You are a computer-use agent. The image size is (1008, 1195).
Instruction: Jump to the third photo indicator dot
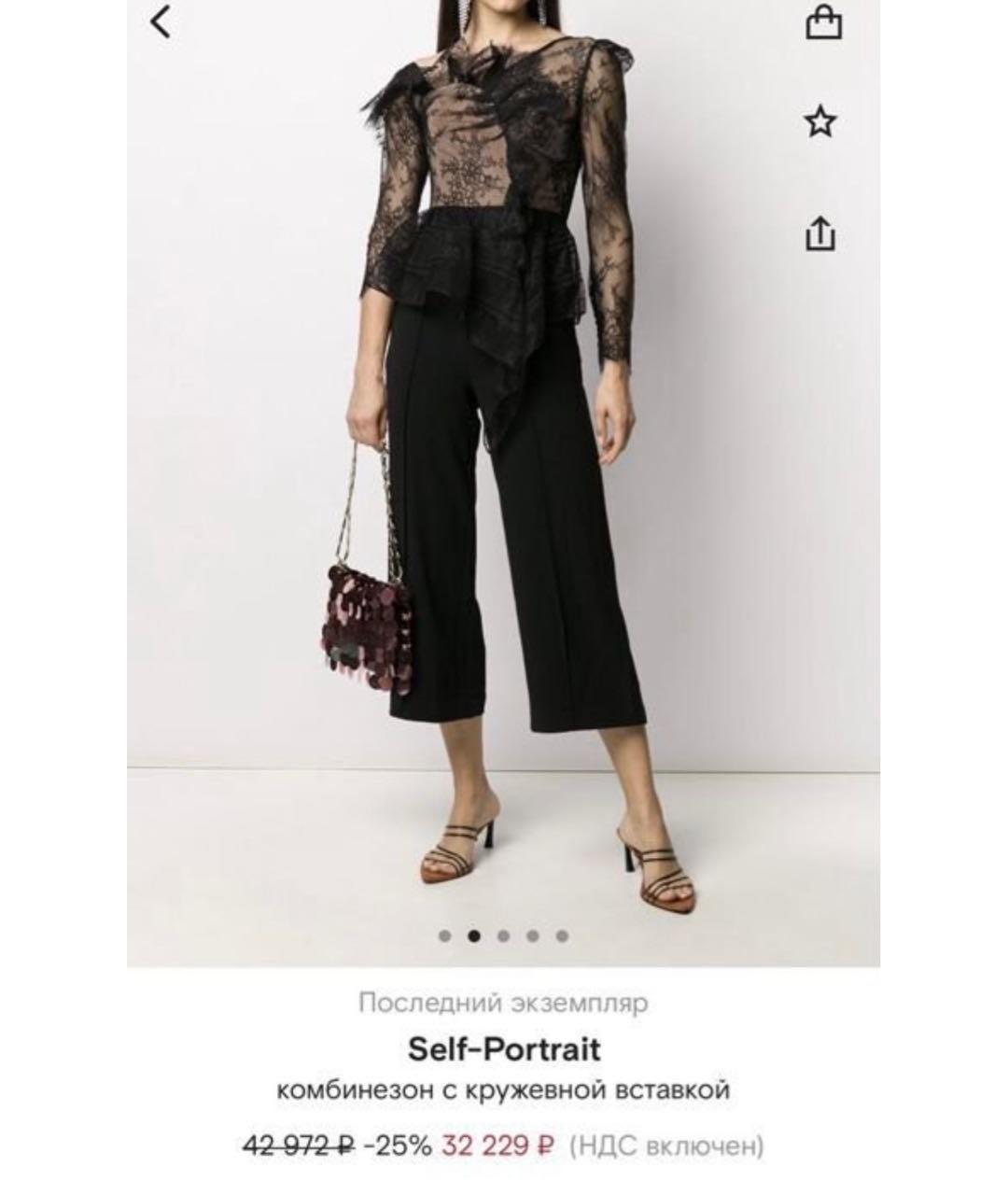tap(503, 935)
